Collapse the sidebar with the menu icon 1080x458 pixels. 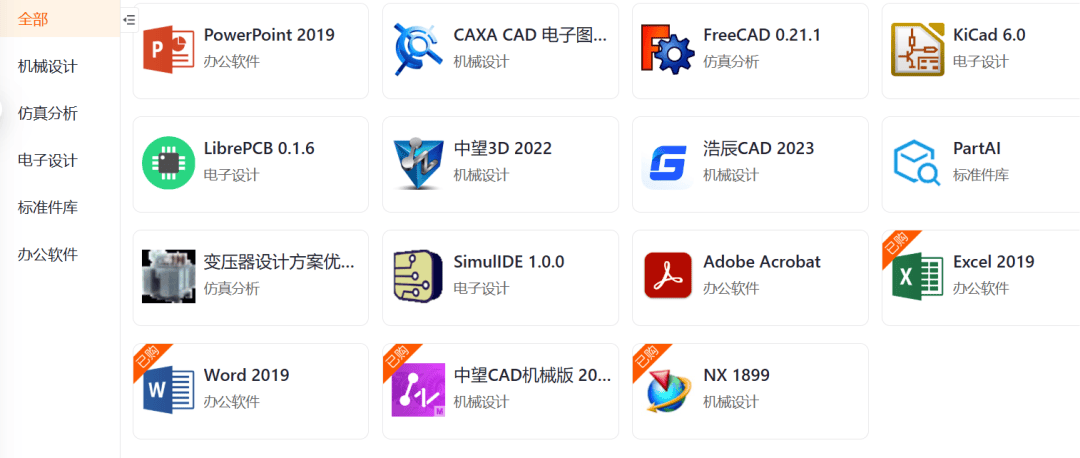tap(129, 19)
